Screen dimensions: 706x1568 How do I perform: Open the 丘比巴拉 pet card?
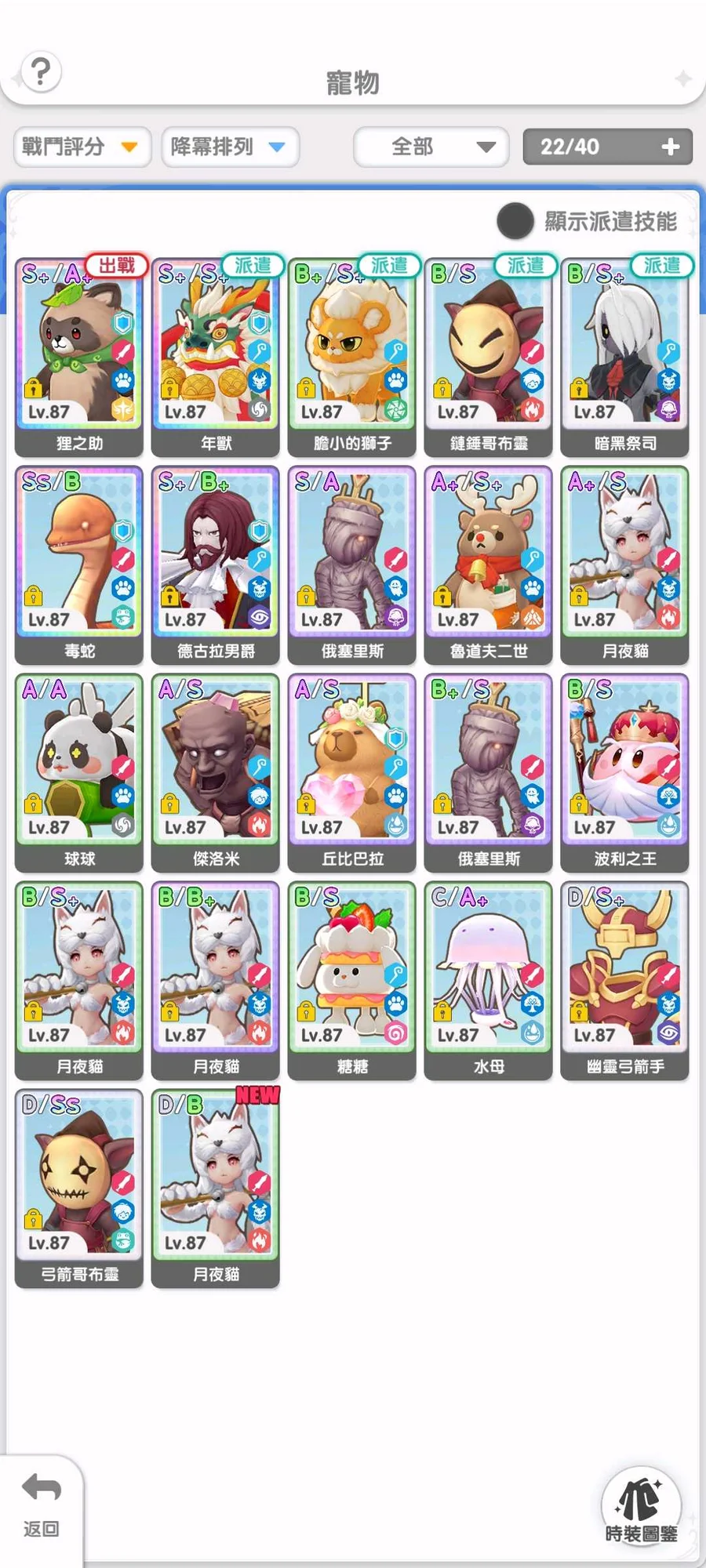[x=352, y=773]
